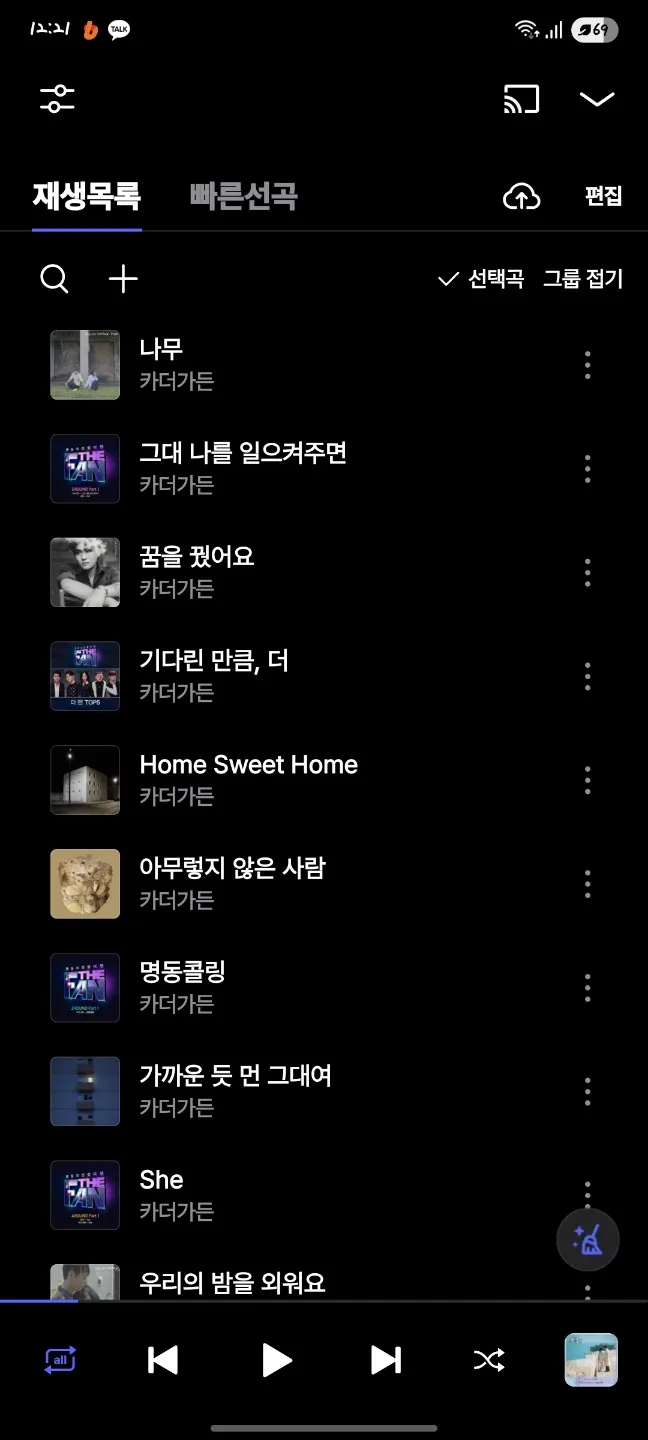Open the equalizer settings icon
The image size is (648, 1440).
pos(57,99)
